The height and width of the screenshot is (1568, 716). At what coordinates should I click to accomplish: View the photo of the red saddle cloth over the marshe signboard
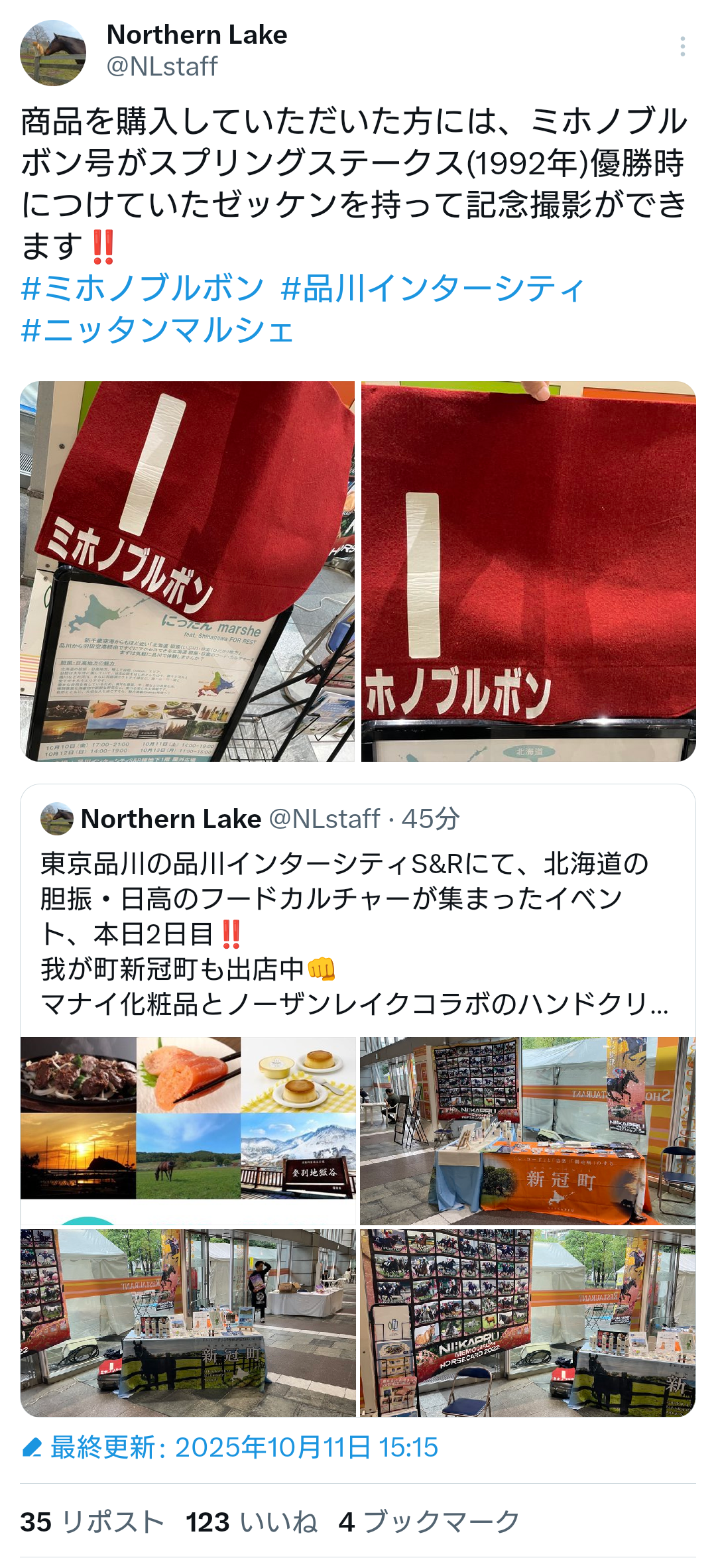(188, 571)
